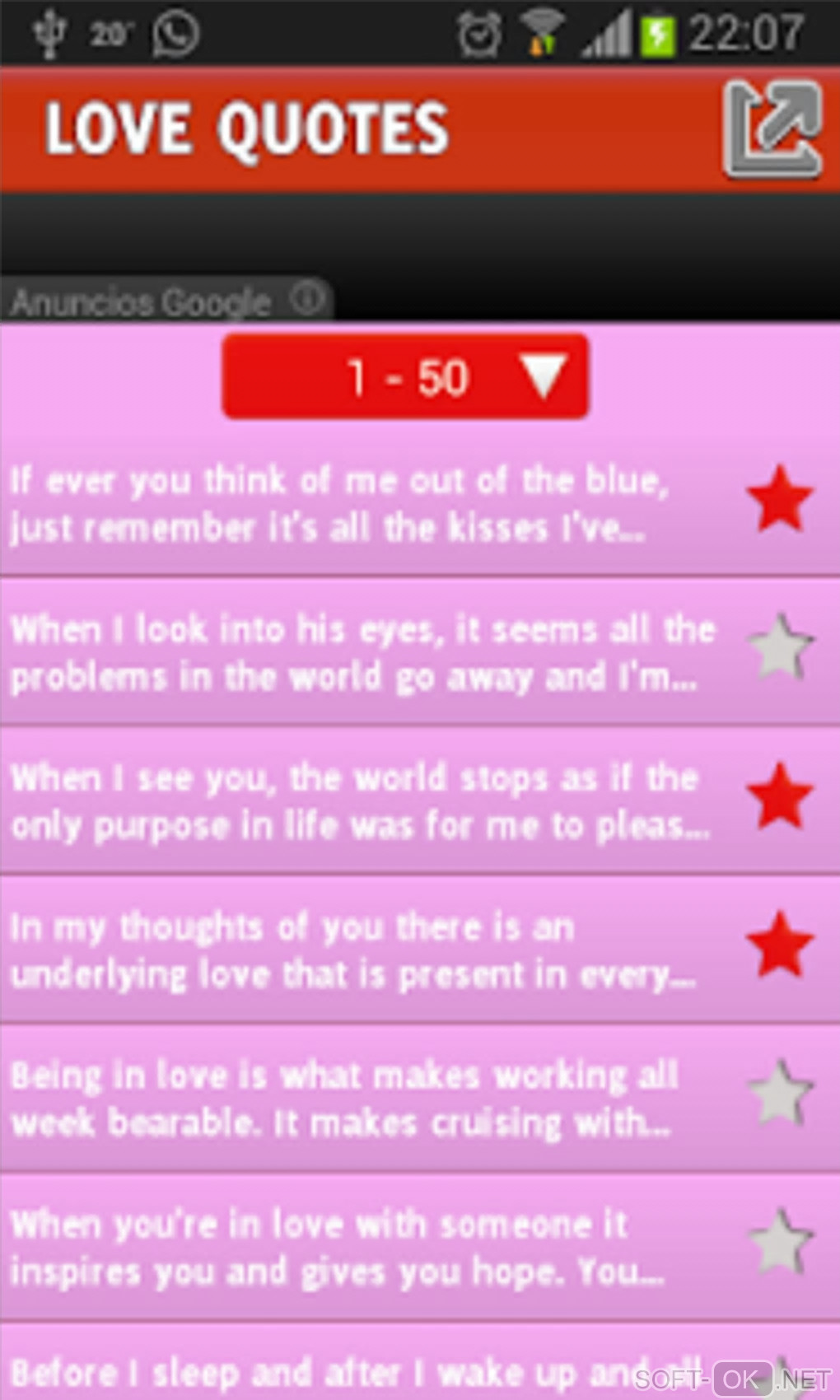
Task: Expand the 1 - 50 range dropdown
Action: [405, 377]
